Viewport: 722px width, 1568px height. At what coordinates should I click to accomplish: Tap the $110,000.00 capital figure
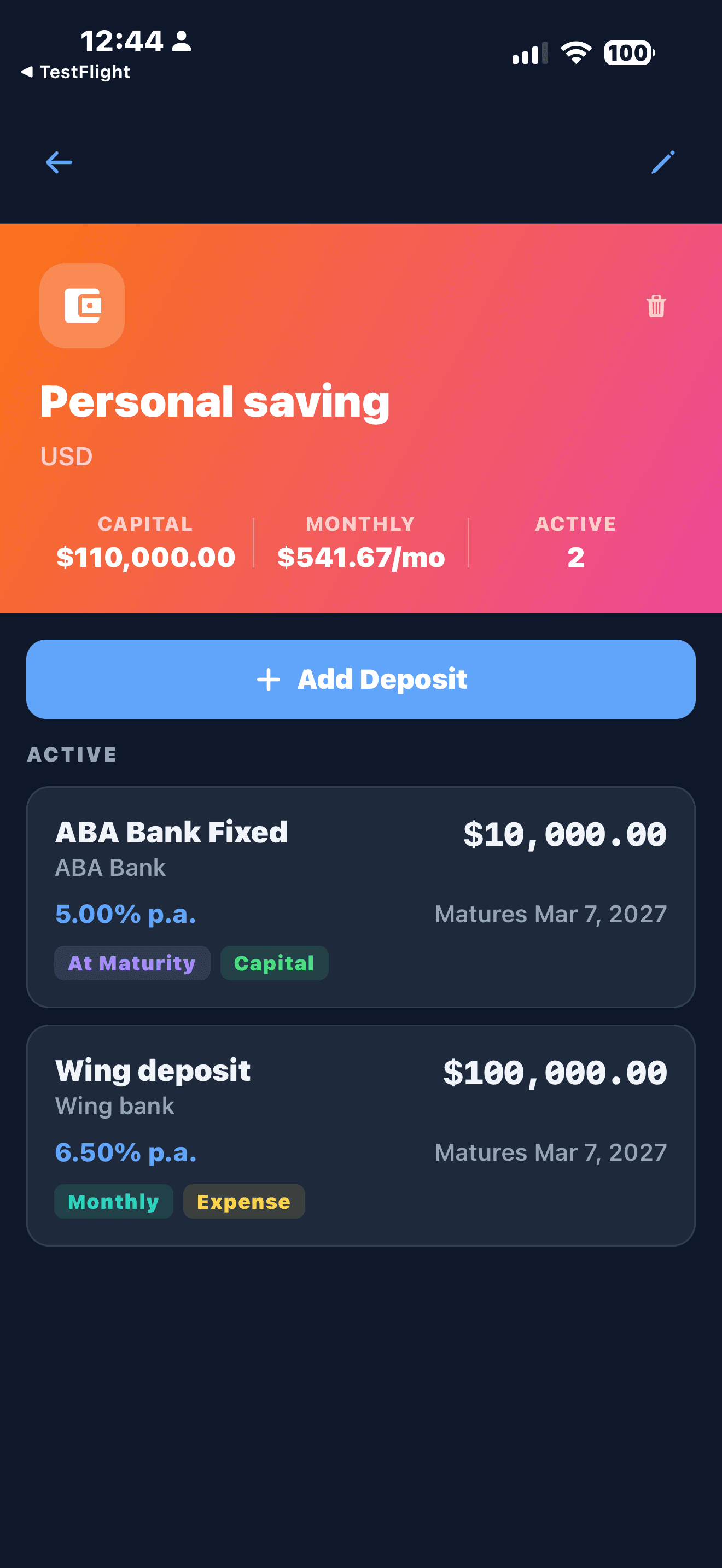(x=145, y=555)
